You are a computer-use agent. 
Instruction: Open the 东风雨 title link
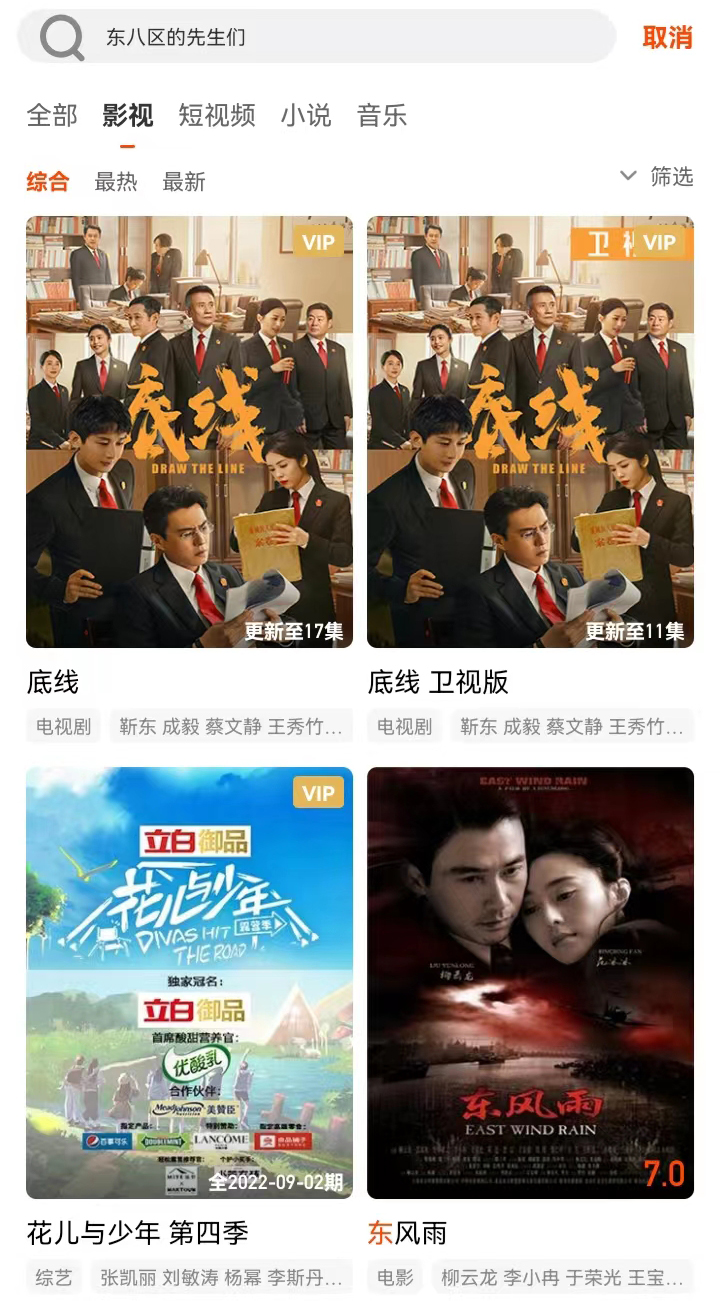click(x=409, y=1234)
